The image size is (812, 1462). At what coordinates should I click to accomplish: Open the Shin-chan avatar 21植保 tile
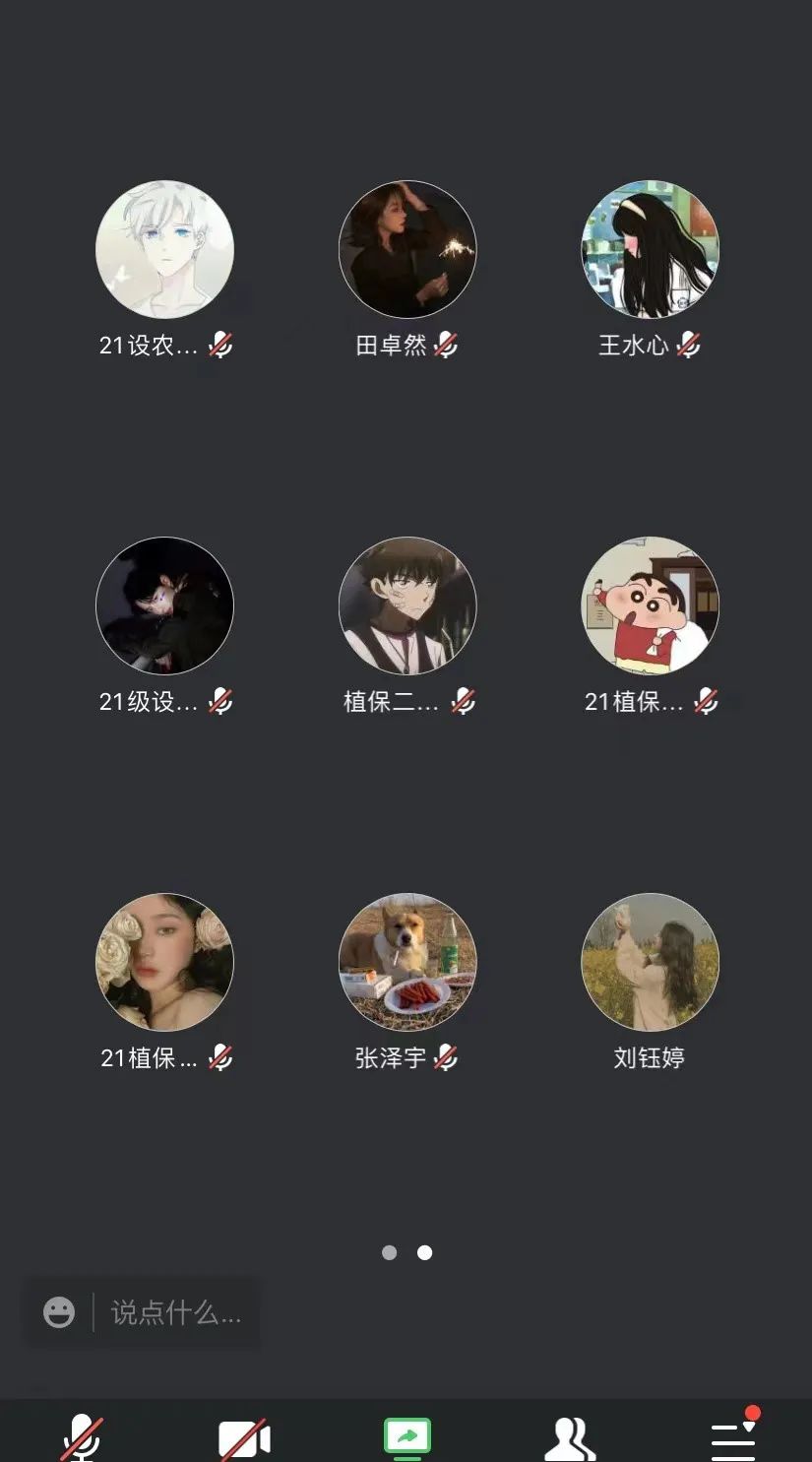pos(650,606)
